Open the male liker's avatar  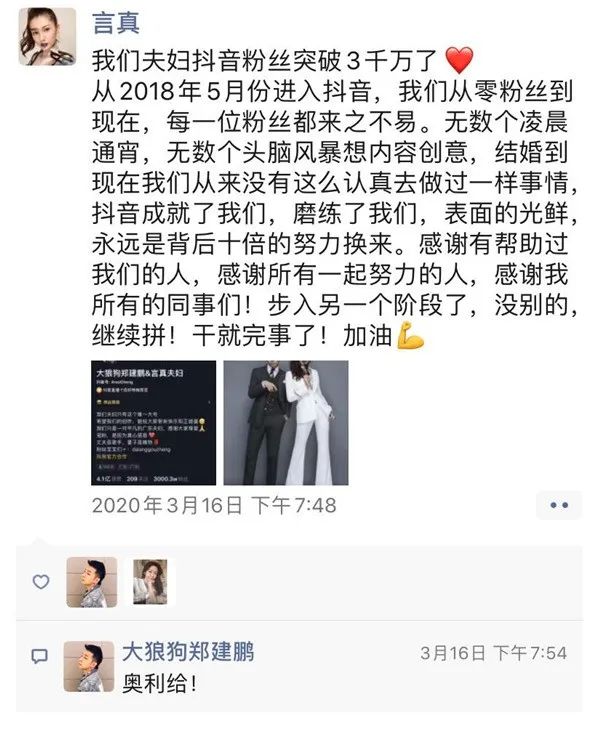point(91,581)
